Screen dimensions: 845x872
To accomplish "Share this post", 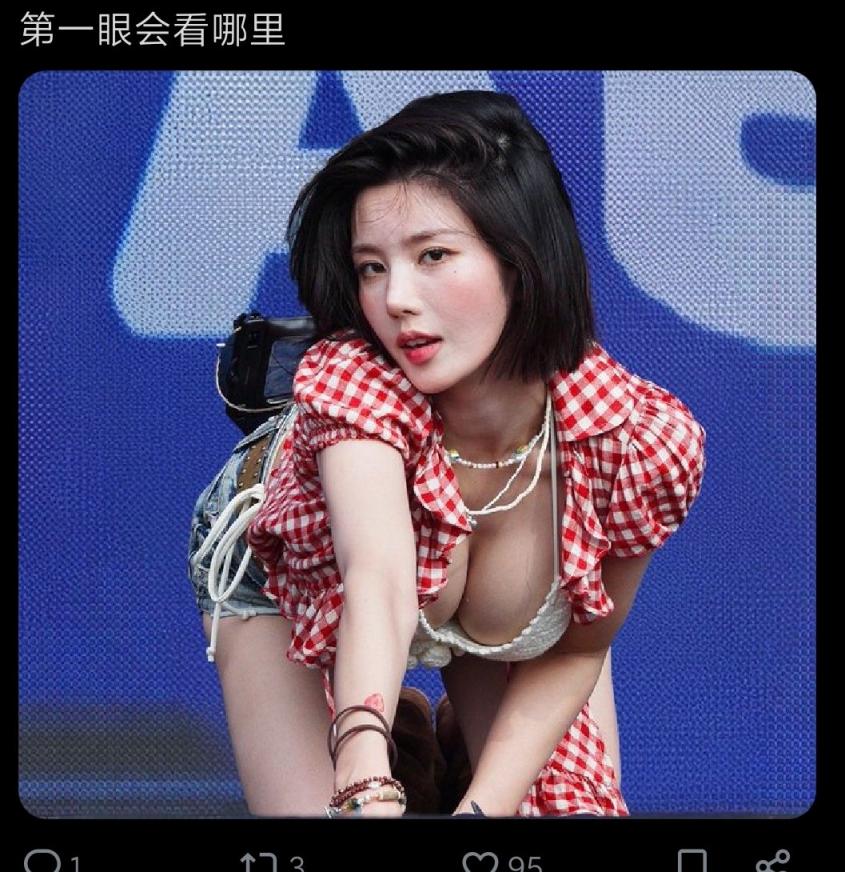I will [x=771, y=862].
